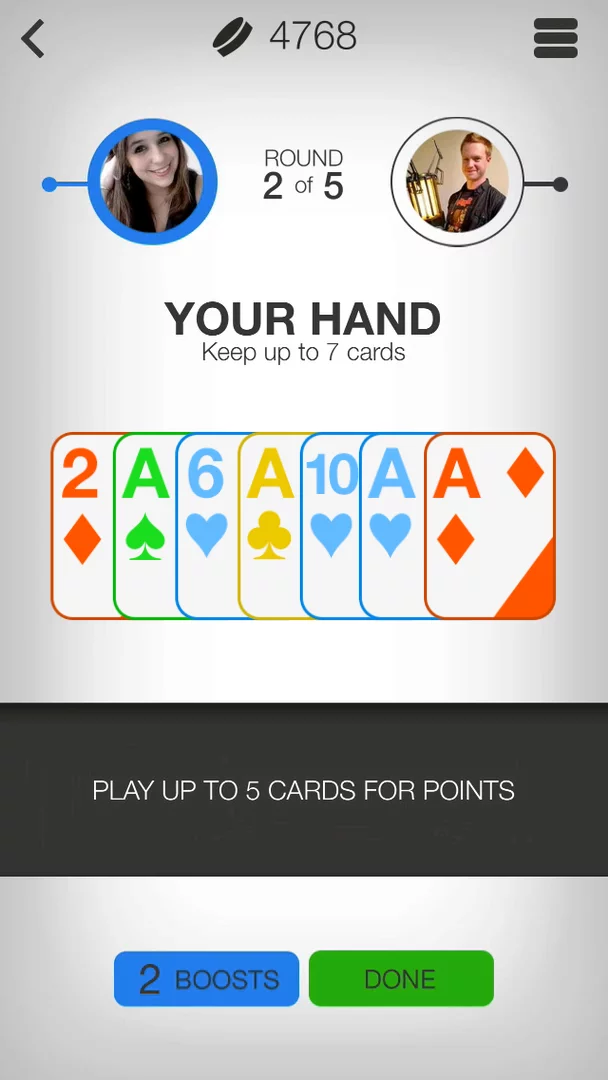Select the green Ace of spades card
This screenshot has width=608, height=1080.
(145, 525)
